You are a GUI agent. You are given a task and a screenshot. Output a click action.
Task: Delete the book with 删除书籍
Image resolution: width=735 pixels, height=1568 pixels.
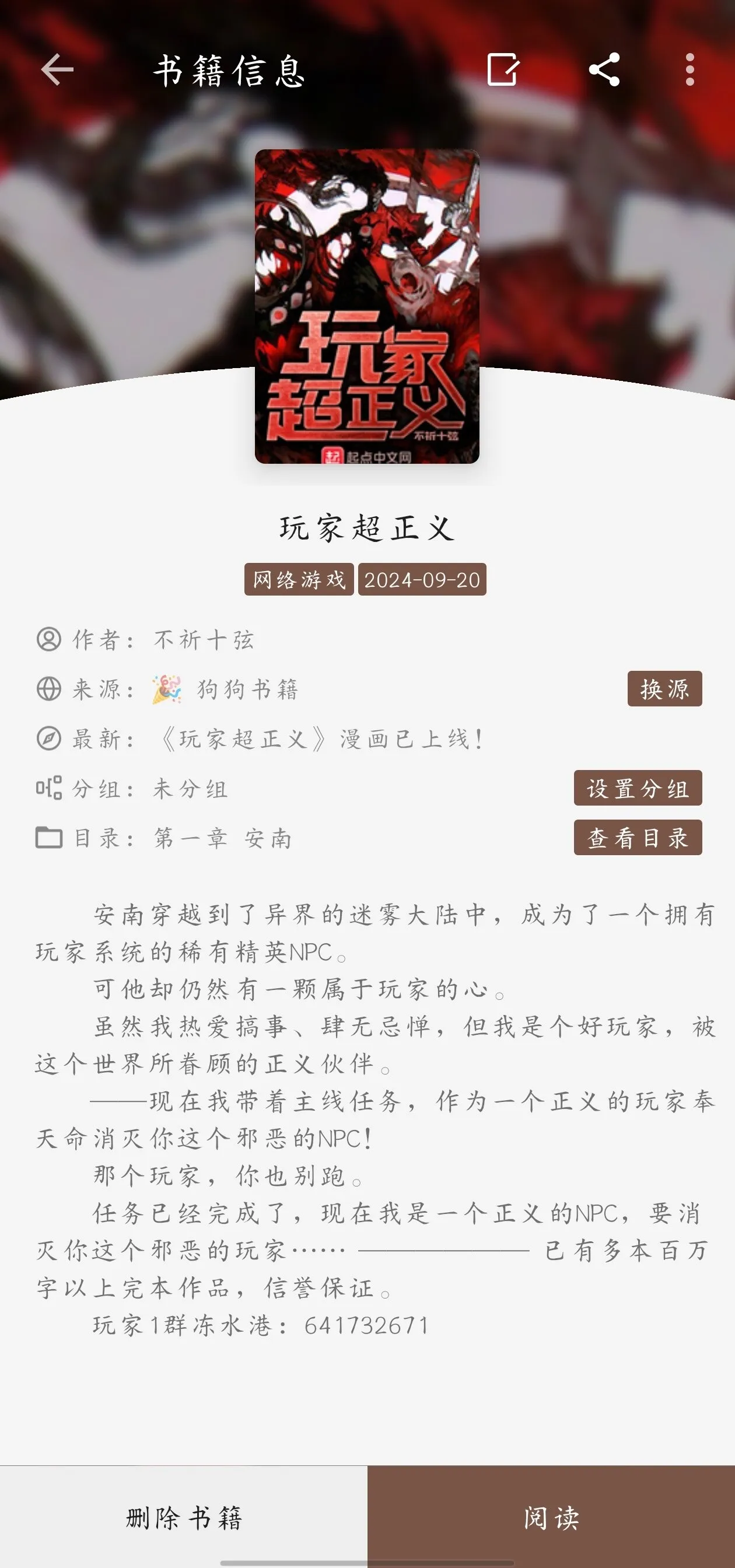[x=184, y=1517]
